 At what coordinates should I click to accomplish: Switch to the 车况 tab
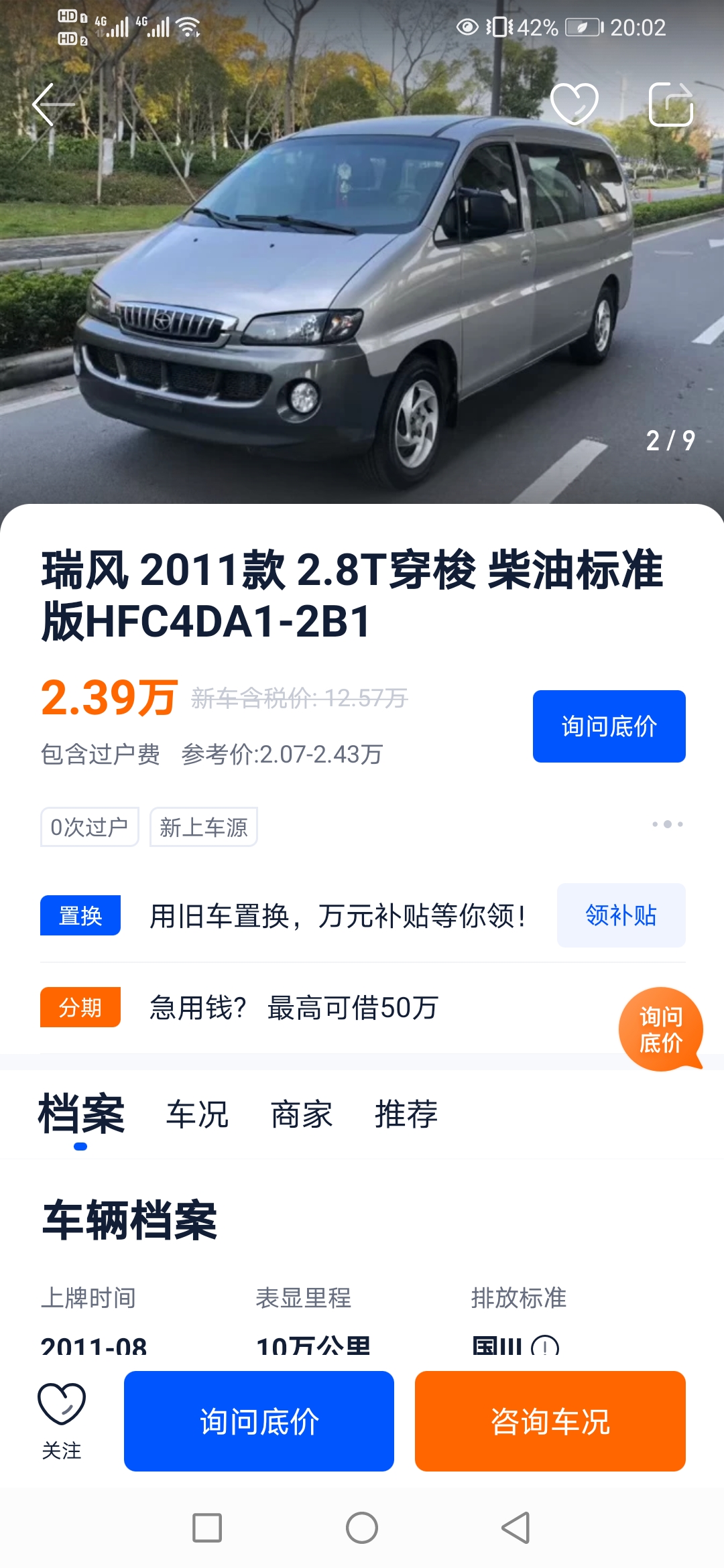pyautogui.click(x=197, y=1114)
